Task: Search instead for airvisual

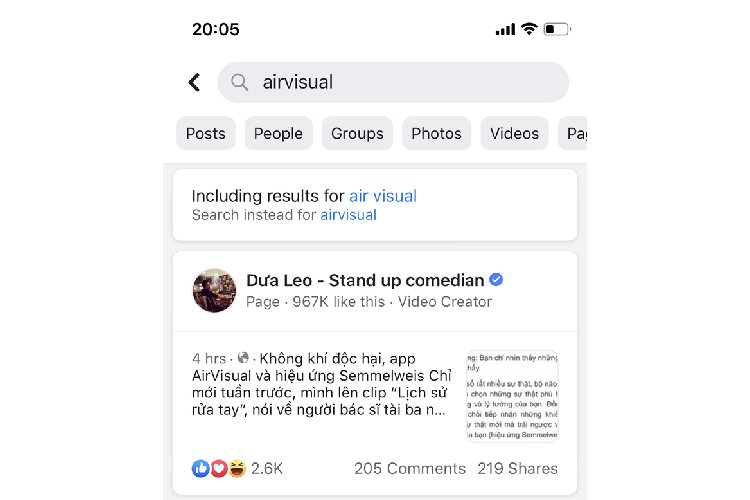Action: click(x=348, y=215)
